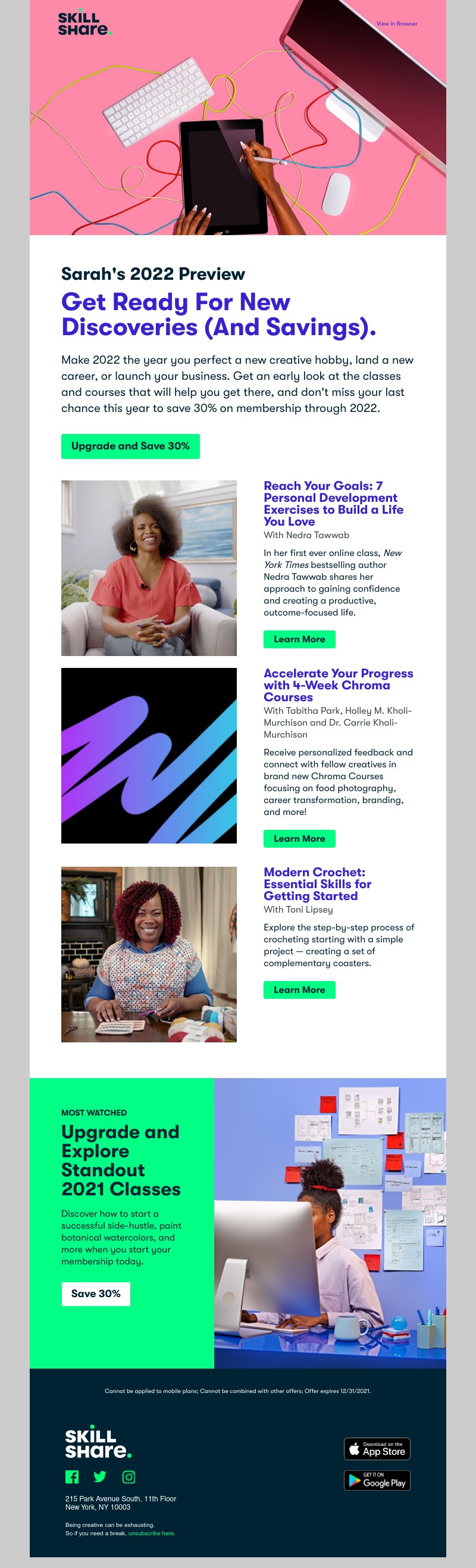Tap the Chroma Courses gradient image
The width and height of the screenshot is (476, 1568).
click(x=149, y=755)
